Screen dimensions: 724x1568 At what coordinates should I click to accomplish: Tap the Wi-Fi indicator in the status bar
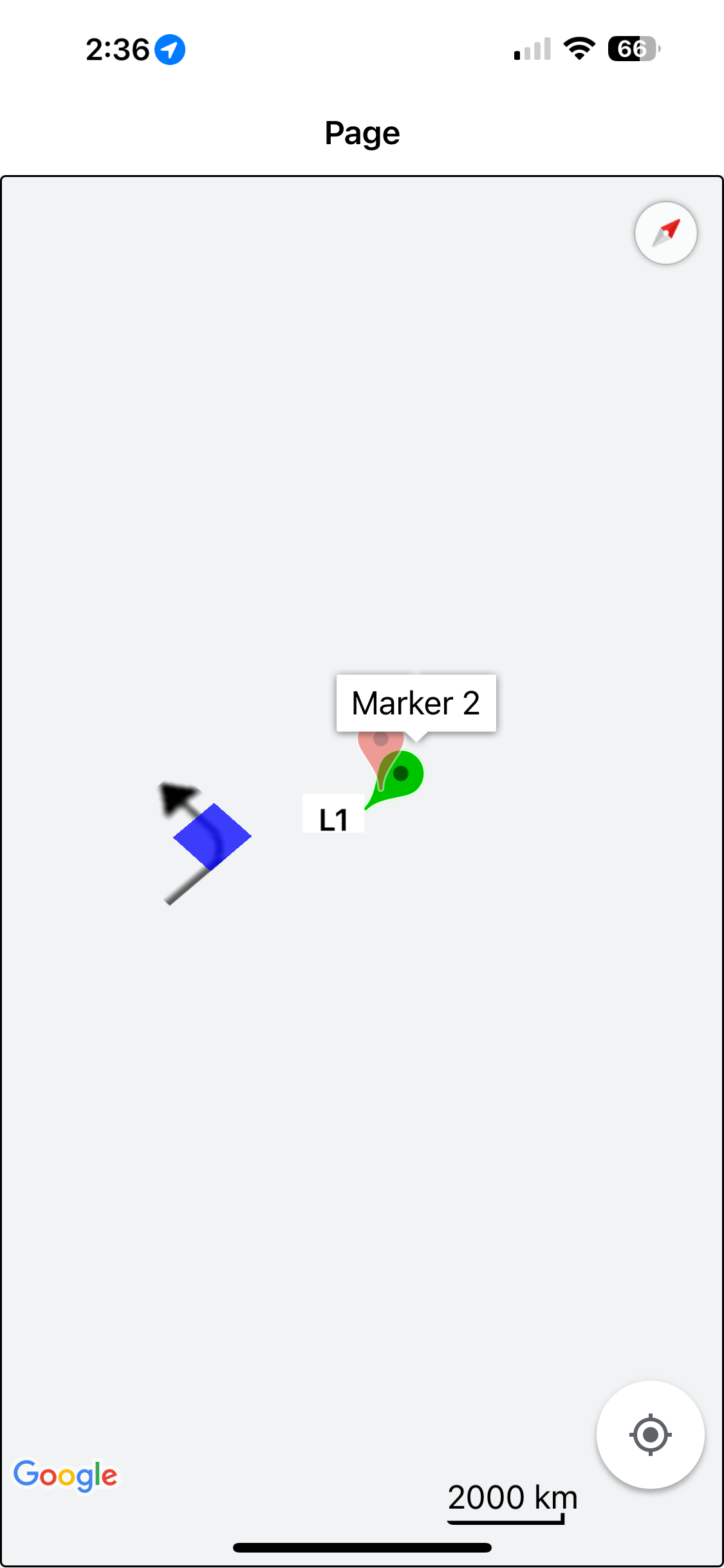[578, 48]
